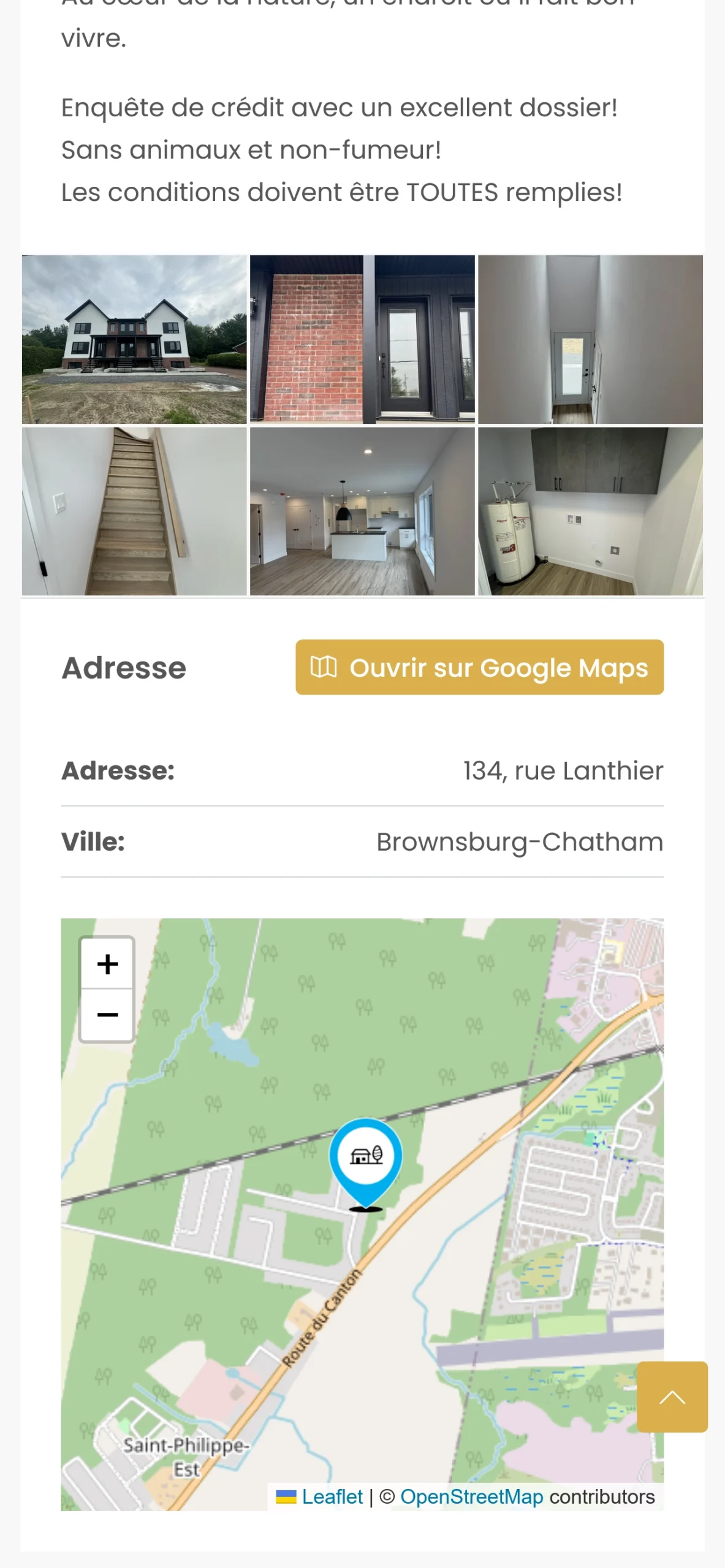Image resolution: width=725 pixels, height=1568 pixels.
Task: View the water heater room photo
Action: click(x=590, y=511)
